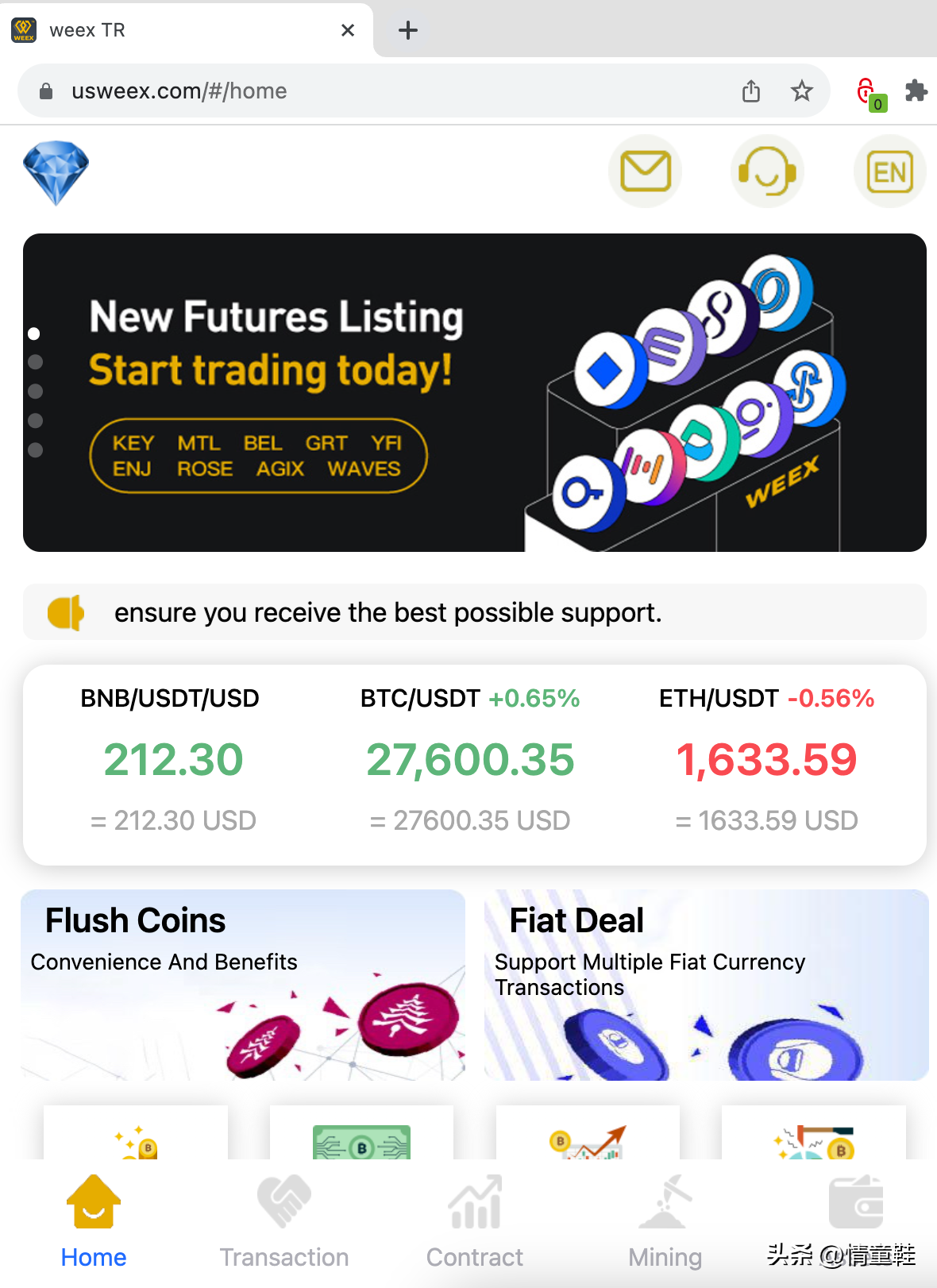Open the Fiat Deal card
This screenshot has height=1288, width=937.
pos(706,985)
